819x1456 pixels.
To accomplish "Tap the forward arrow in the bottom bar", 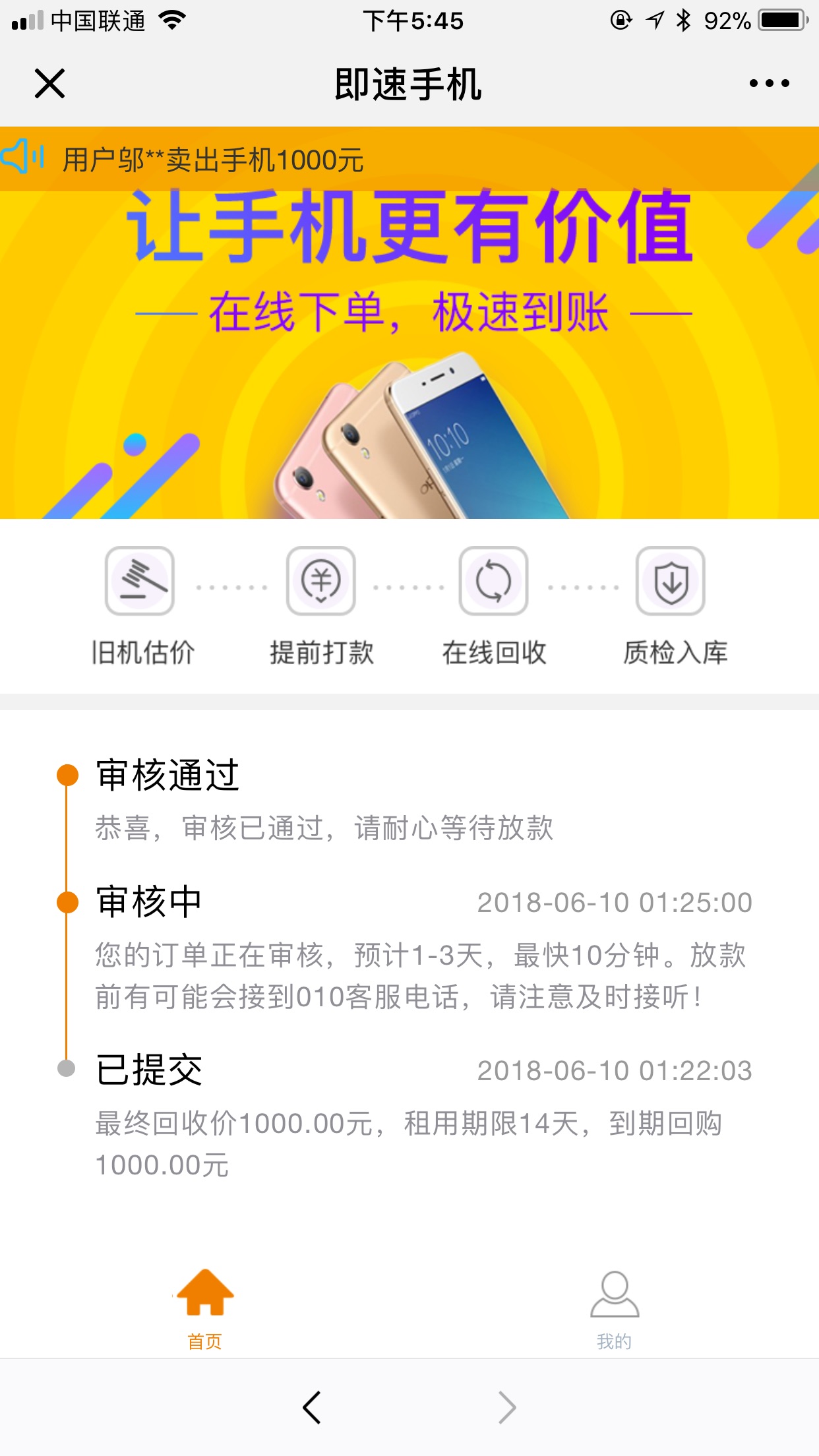I will (506, 1408).
